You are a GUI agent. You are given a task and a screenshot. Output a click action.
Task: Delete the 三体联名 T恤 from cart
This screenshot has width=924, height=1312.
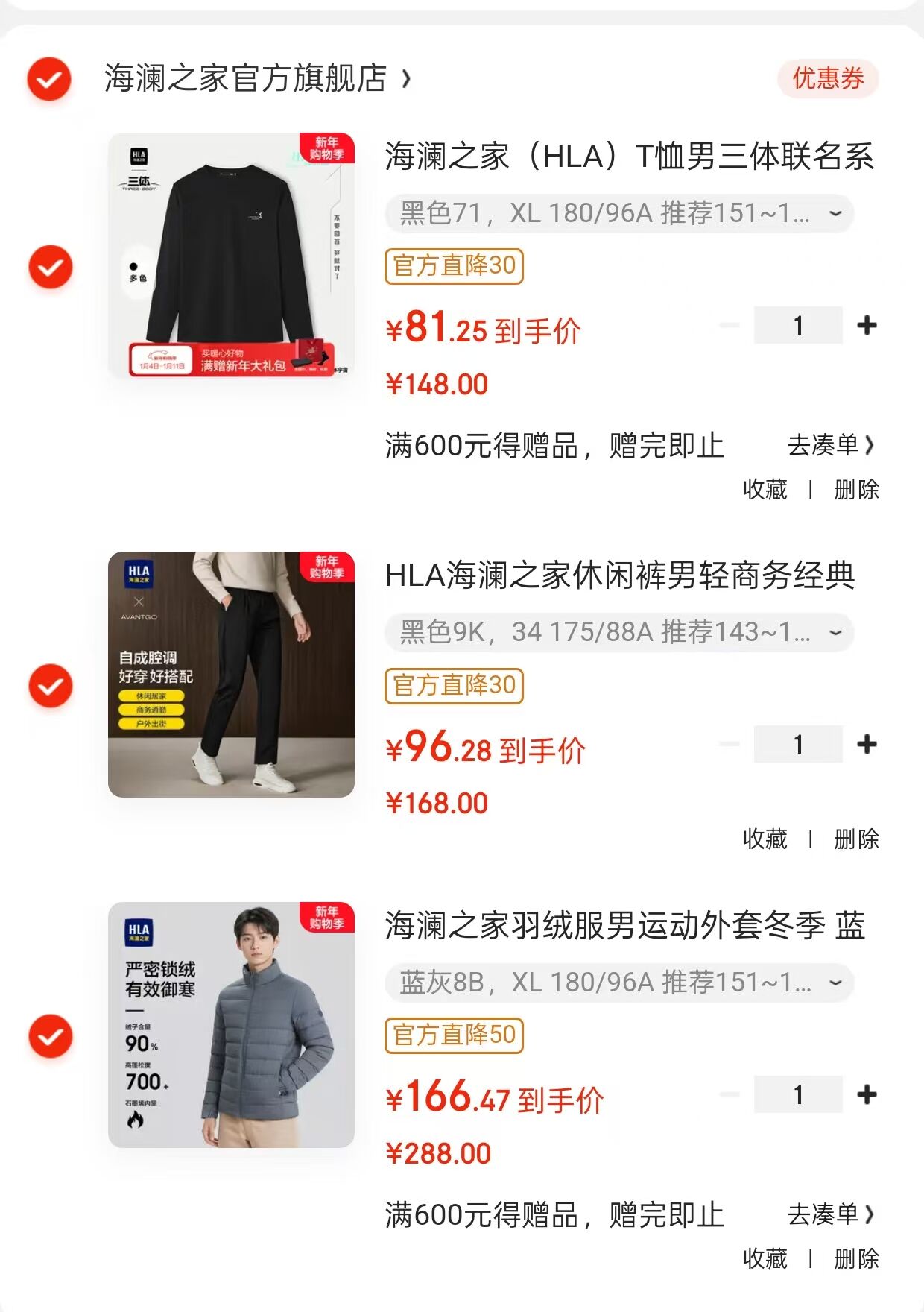[856, 490]
